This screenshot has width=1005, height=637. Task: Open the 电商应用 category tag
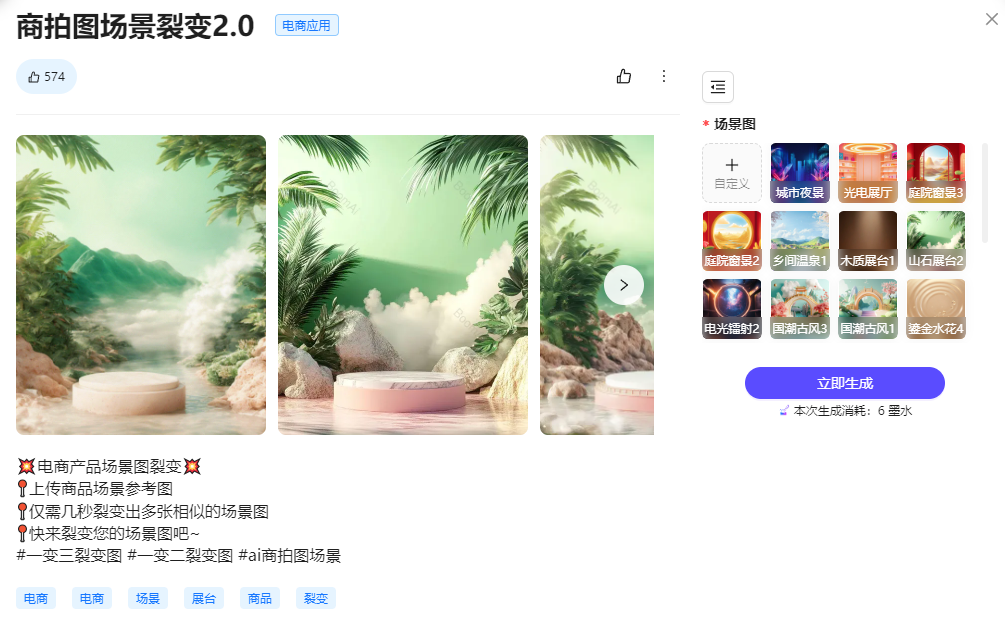click(307, 26)
